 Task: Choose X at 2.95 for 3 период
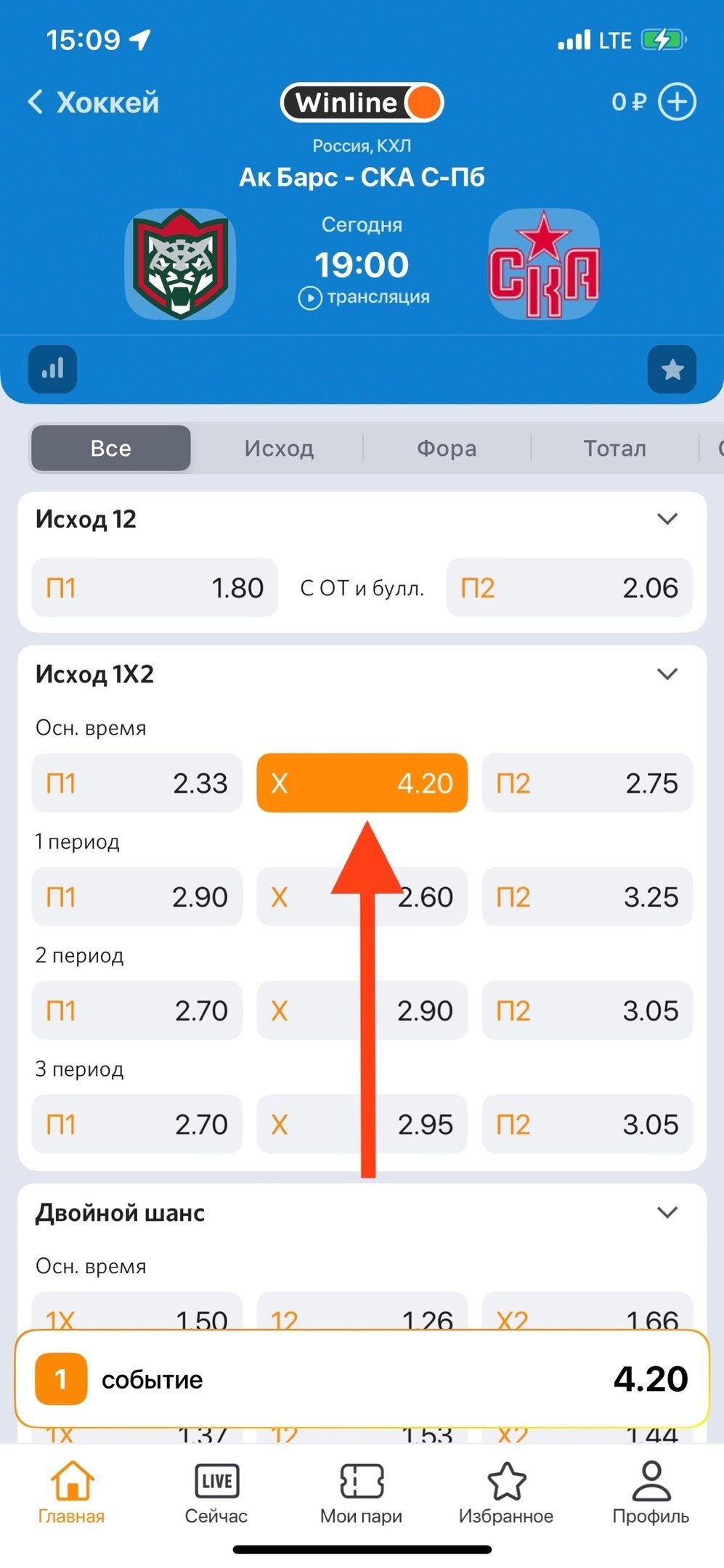(362, 1124)
